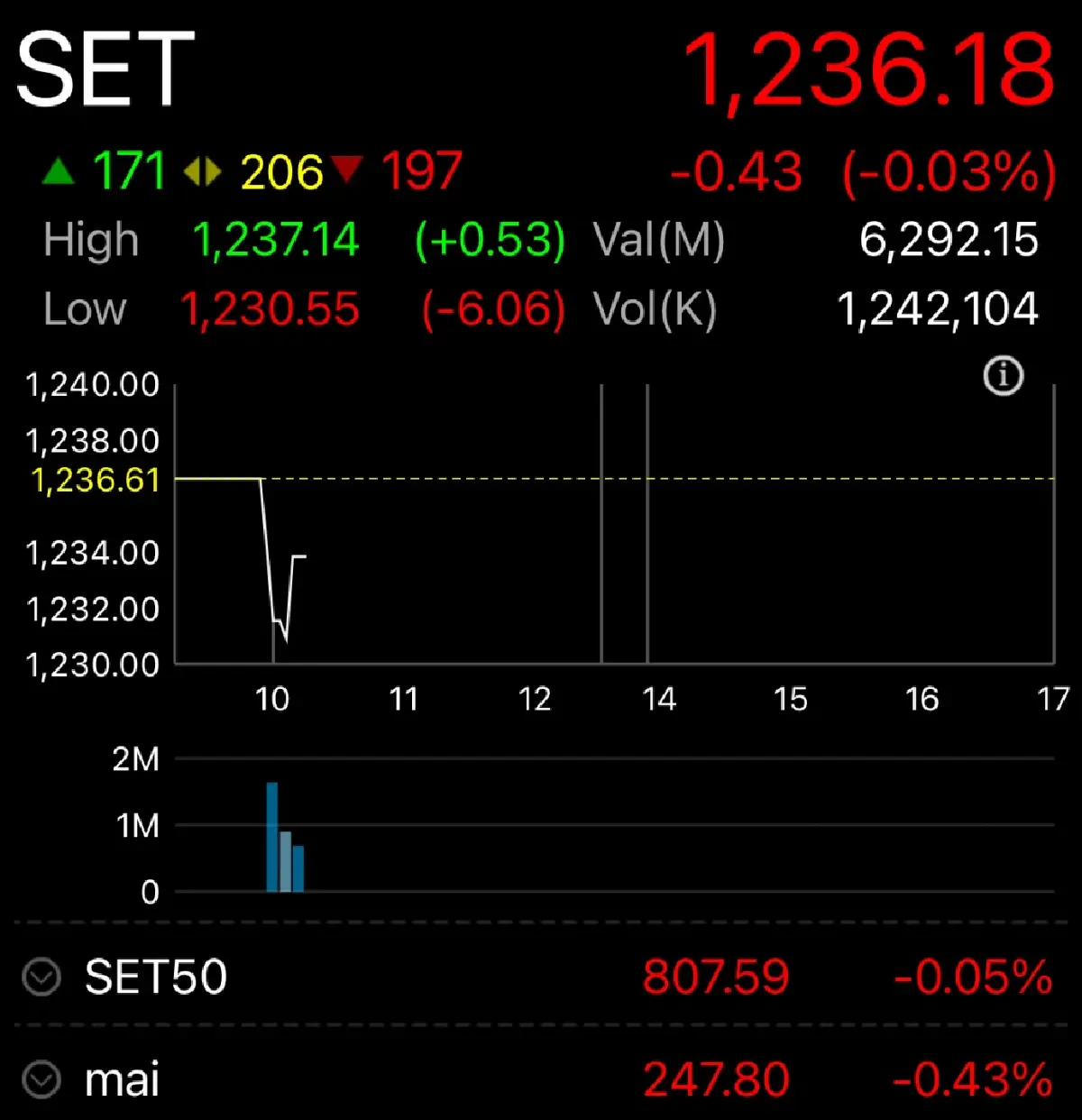The image size is (1082, 1120).
Task: Click the Val(M) value 6,292.15
Action: (948, 240)
